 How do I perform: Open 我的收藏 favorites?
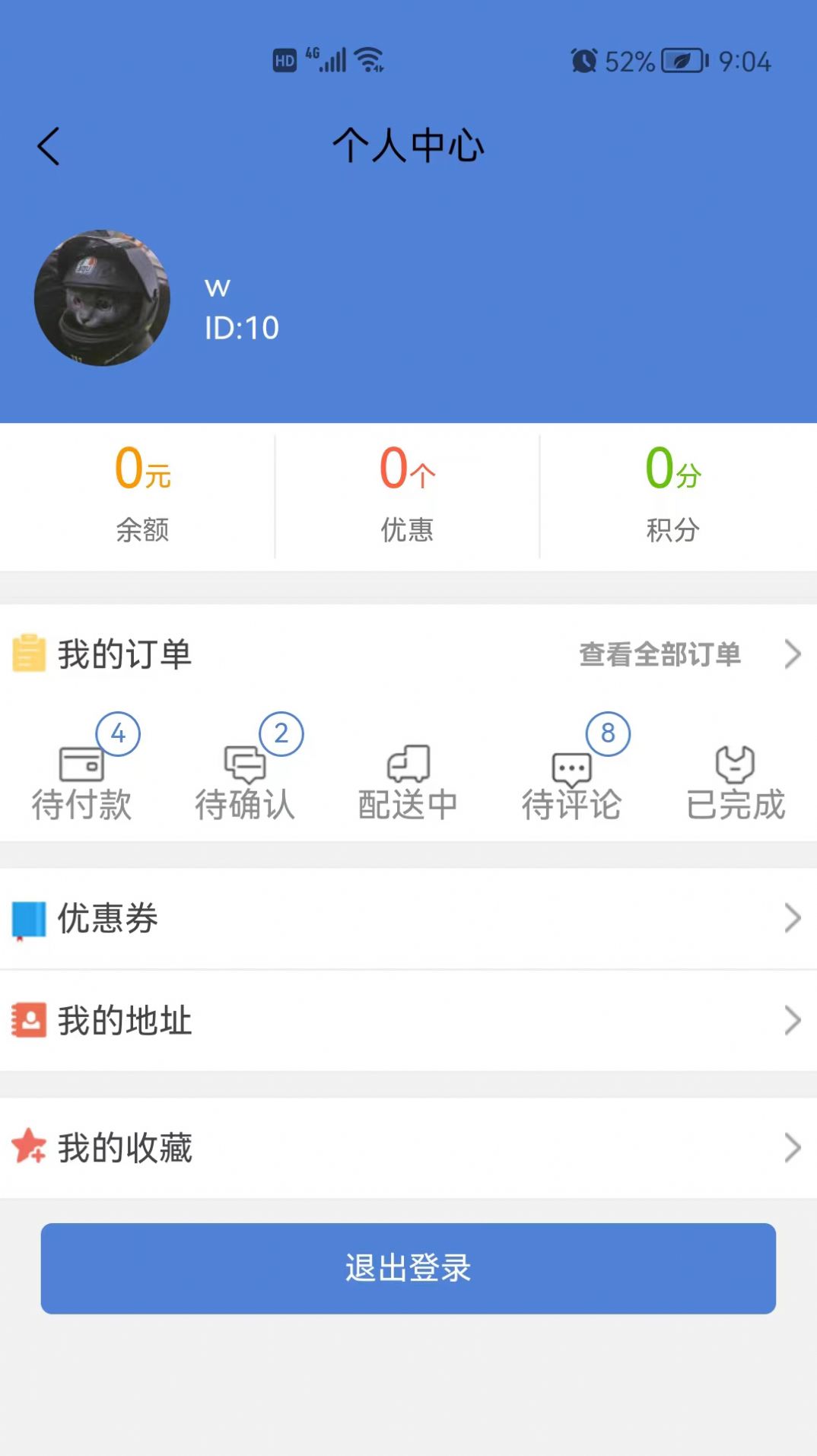[408, 1147]
